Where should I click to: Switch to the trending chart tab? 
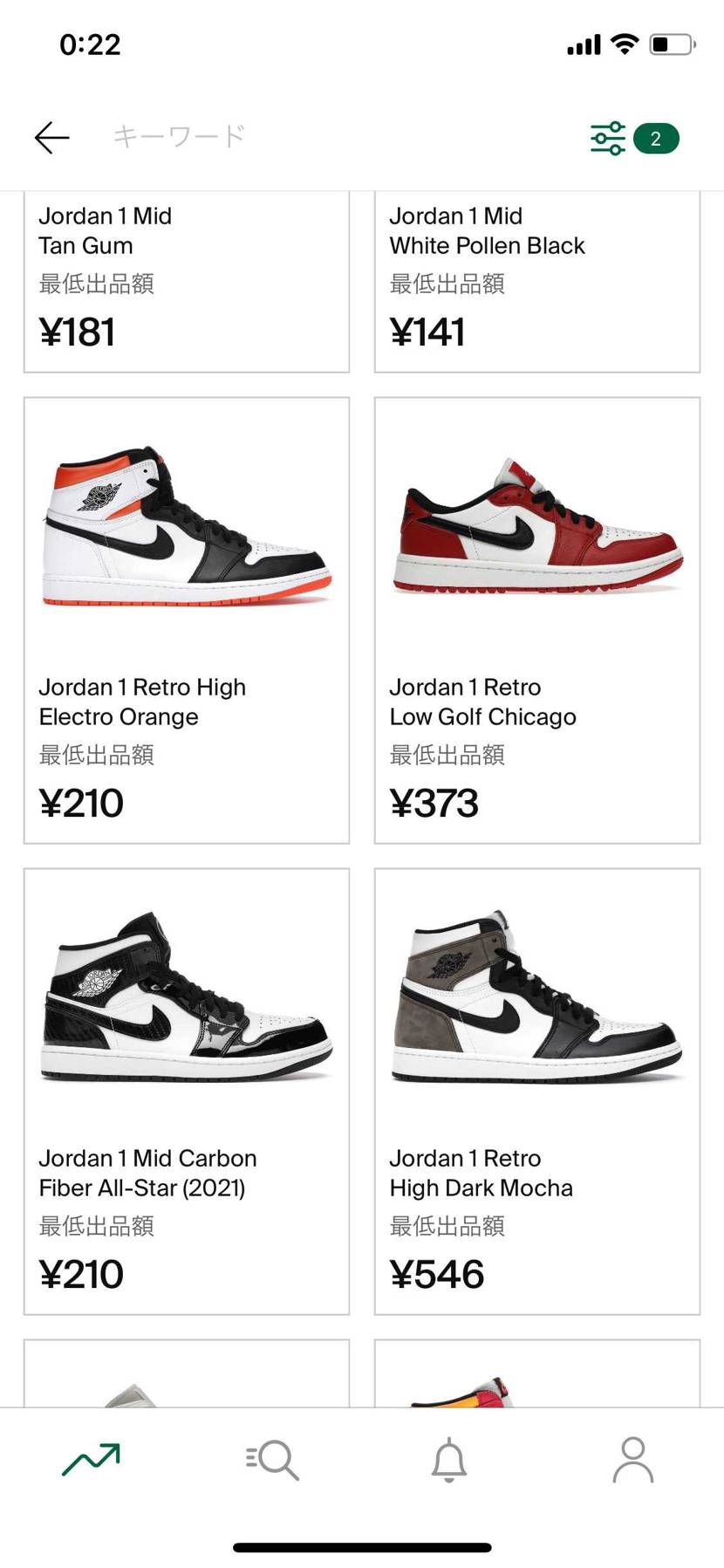tap(91, 1459)
